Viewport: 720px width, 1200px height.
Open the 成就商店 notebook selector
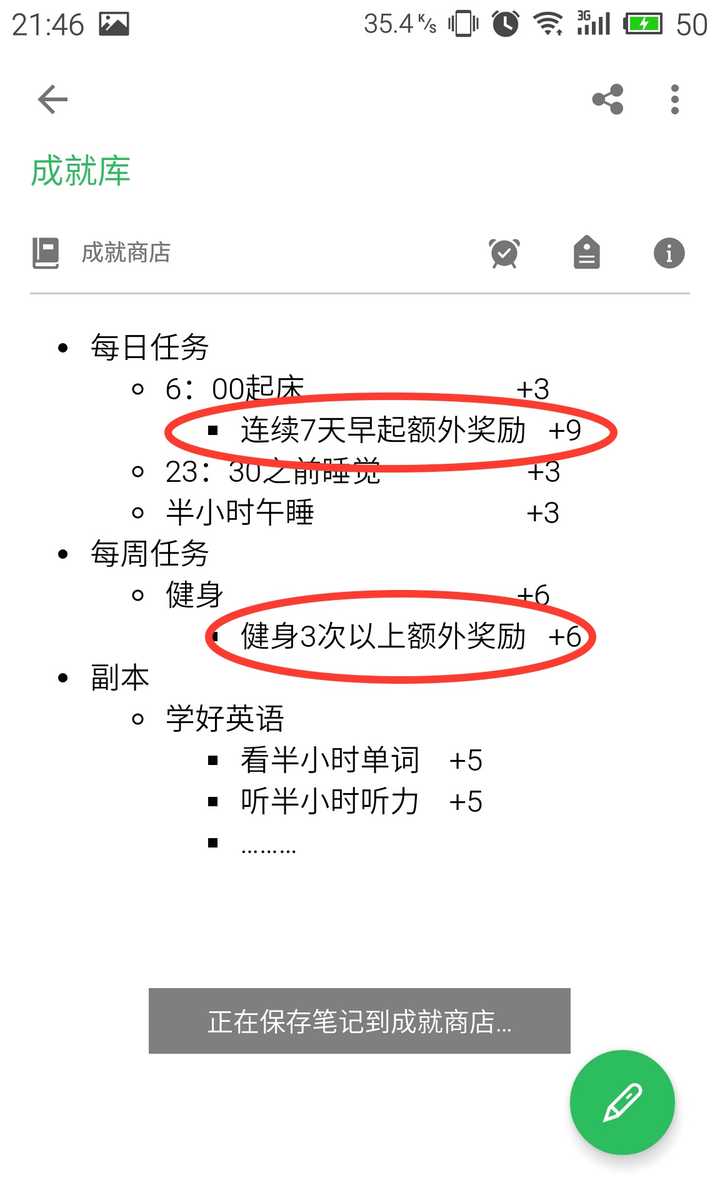(x=101, y=253)
